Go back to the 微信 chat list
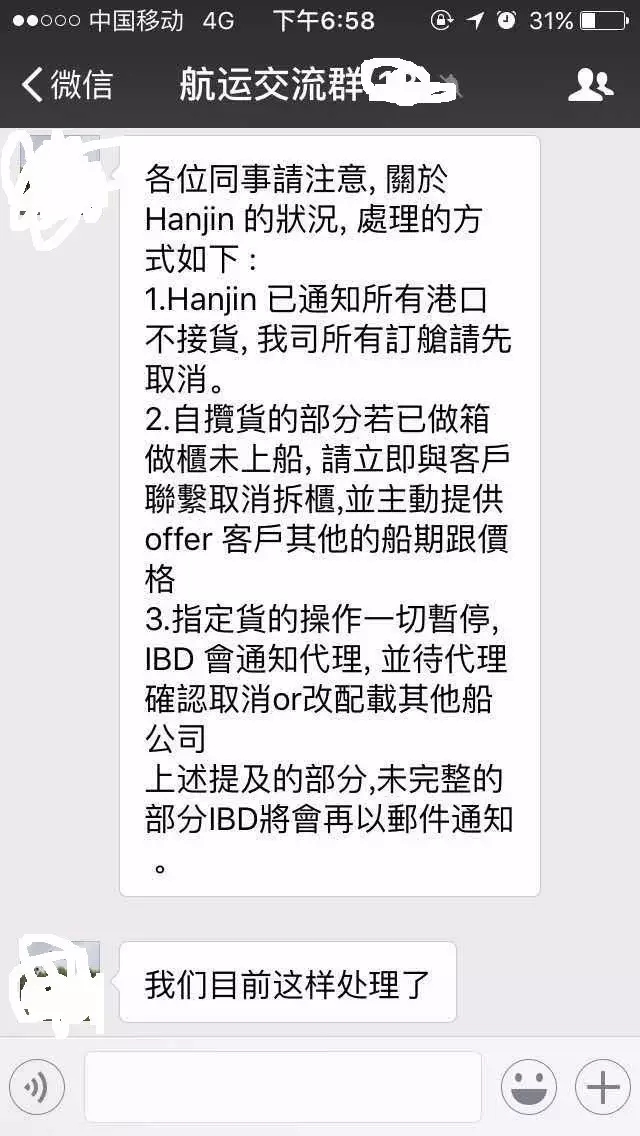640x1136 pixels. click(x=66, y=85)
